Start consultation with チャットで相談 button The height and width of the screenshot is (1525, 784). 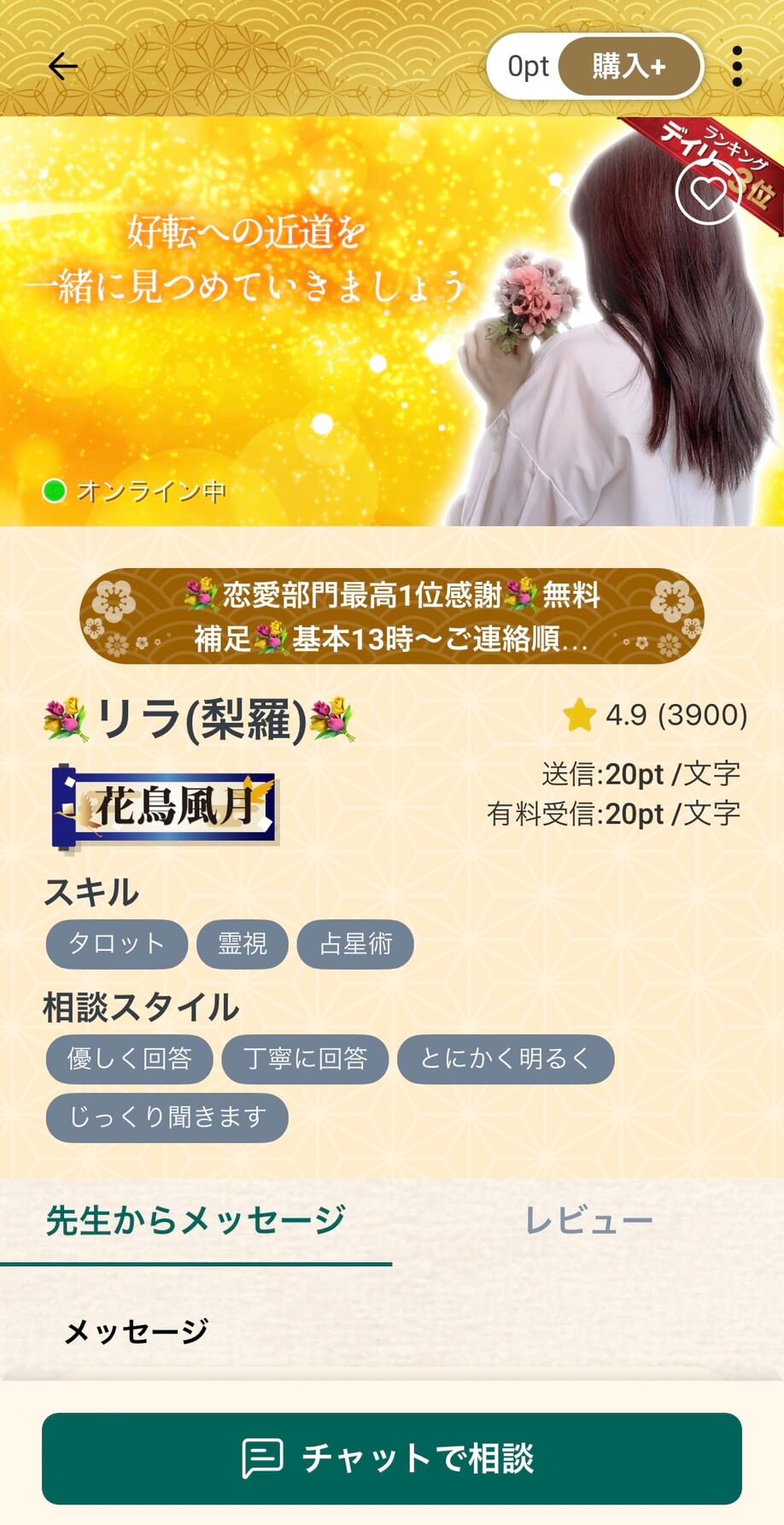click(x=392, y=1458)
